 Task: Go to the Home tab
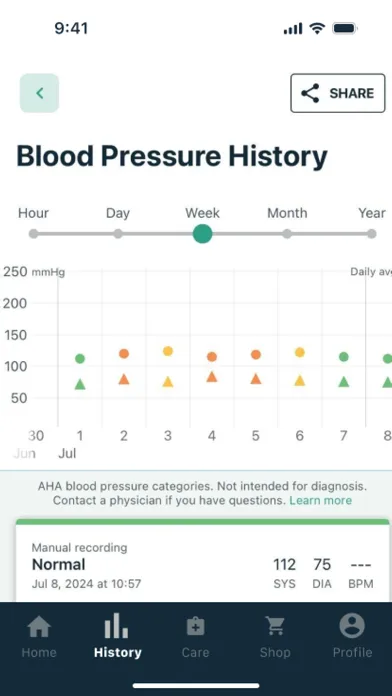(x=39, y=636)
